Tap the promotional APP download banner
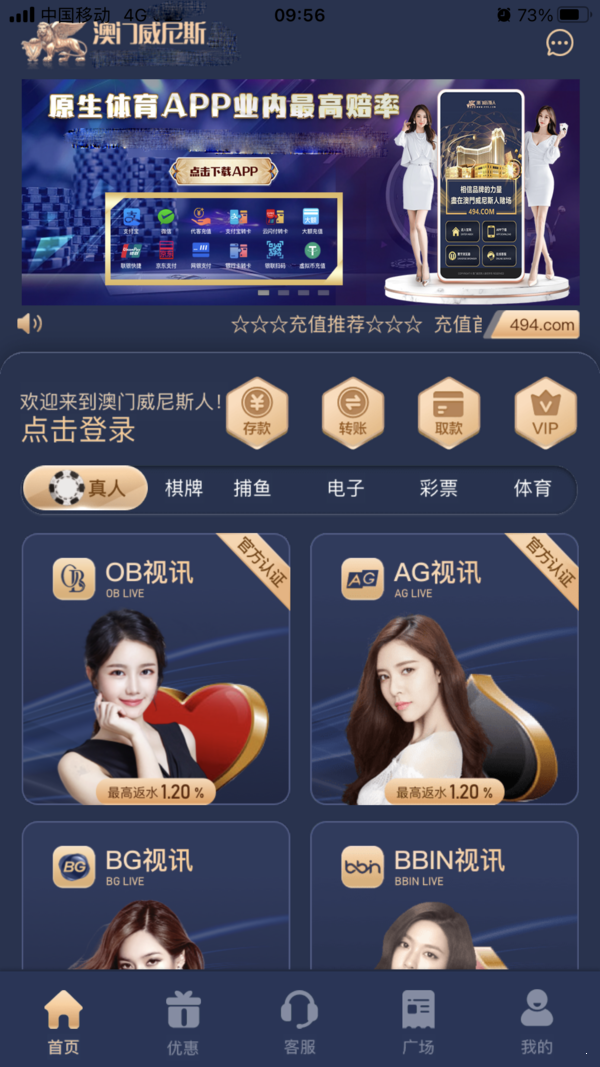 [300, 192]
